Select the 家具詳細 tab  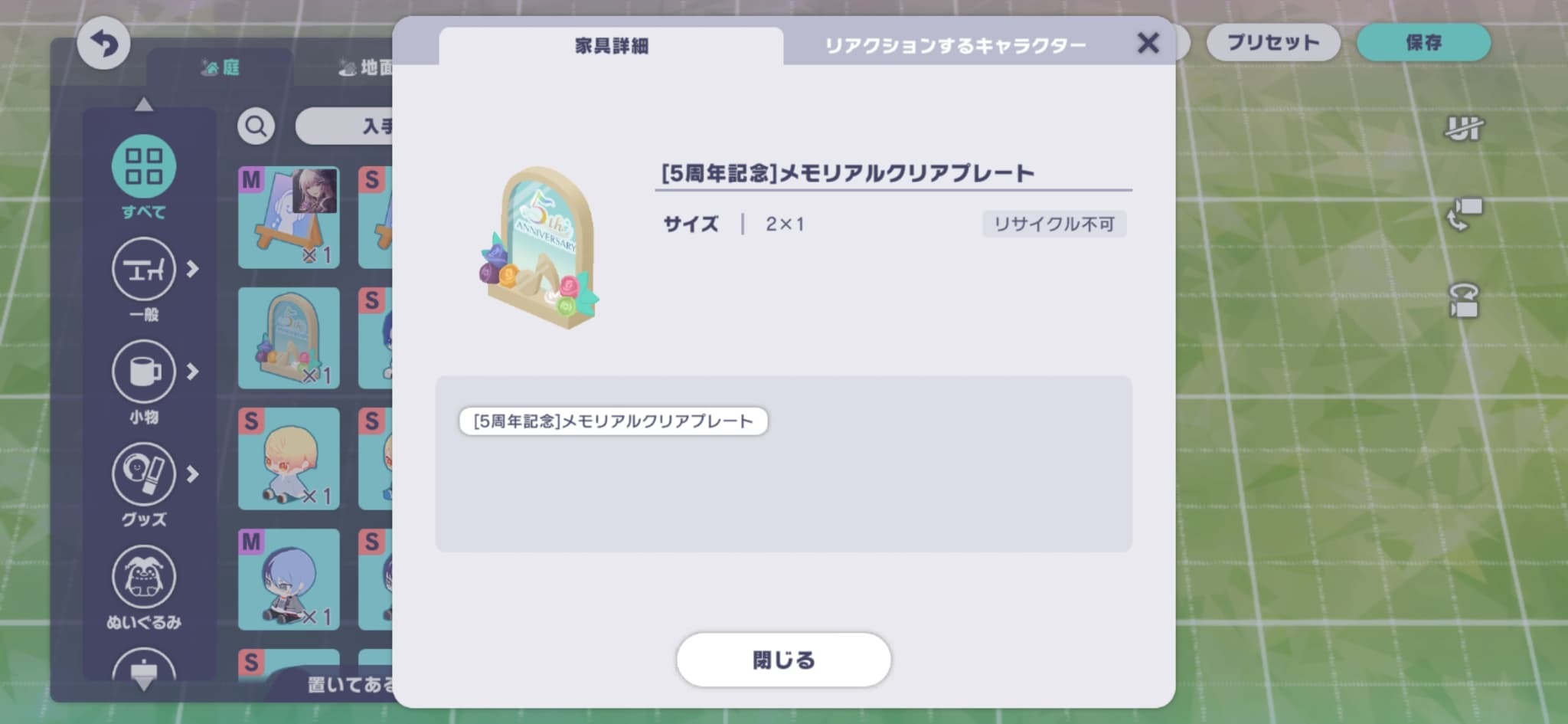click(x=611, y=46)
